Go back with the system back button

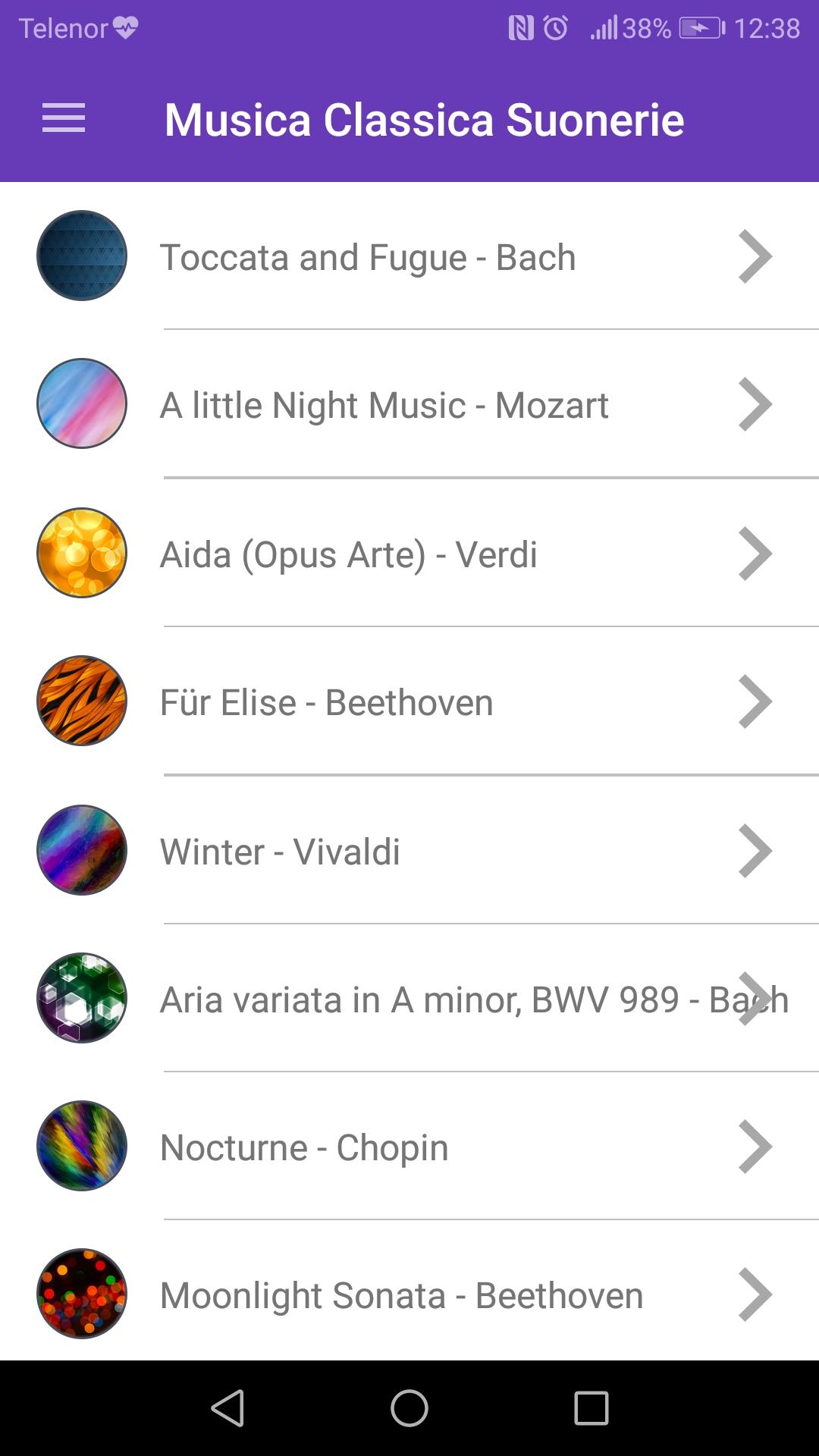tap(227, 1408)
